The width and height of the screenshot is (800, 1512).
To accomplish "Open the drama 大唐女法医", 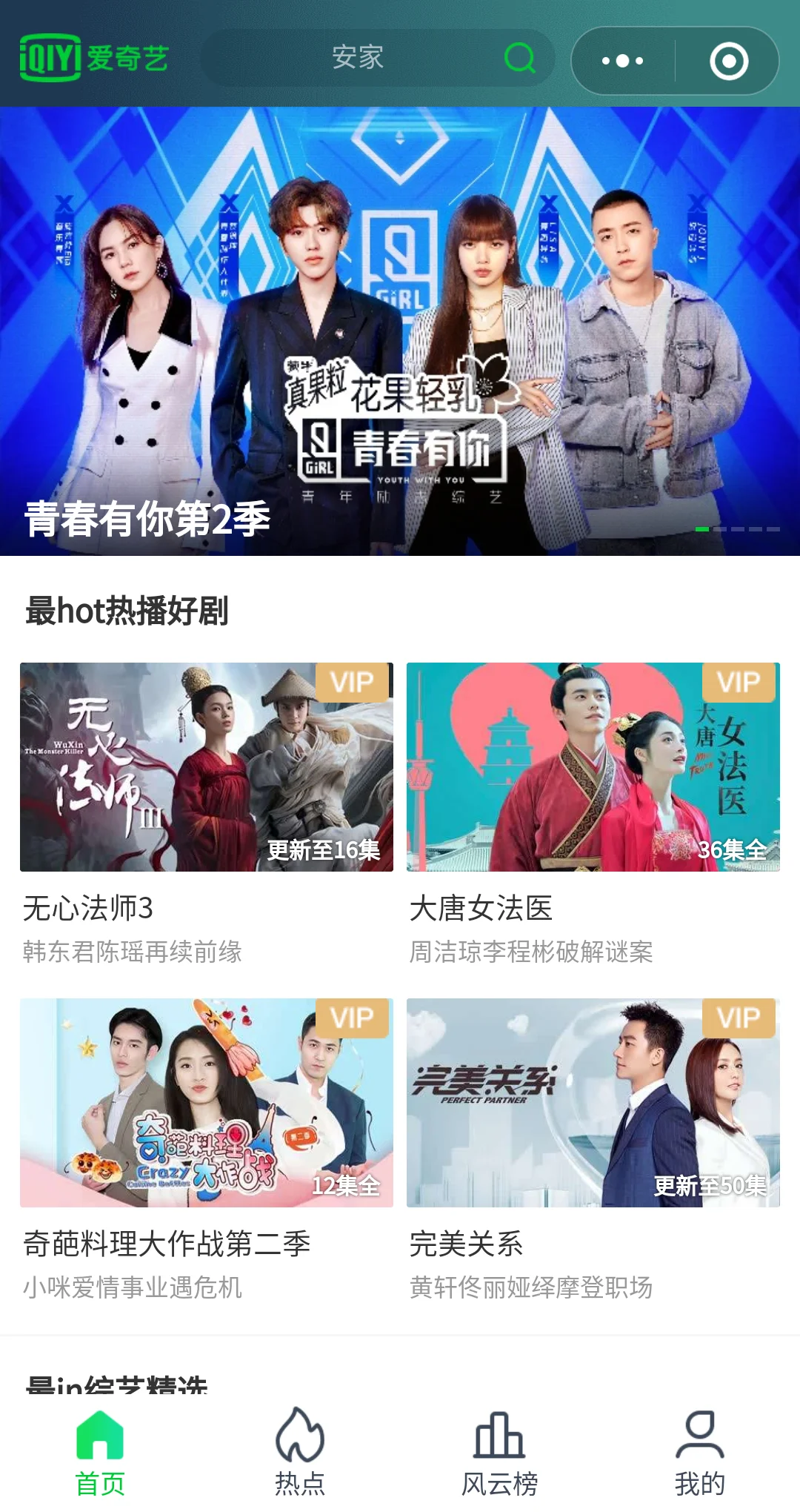I will click(593, 767).
